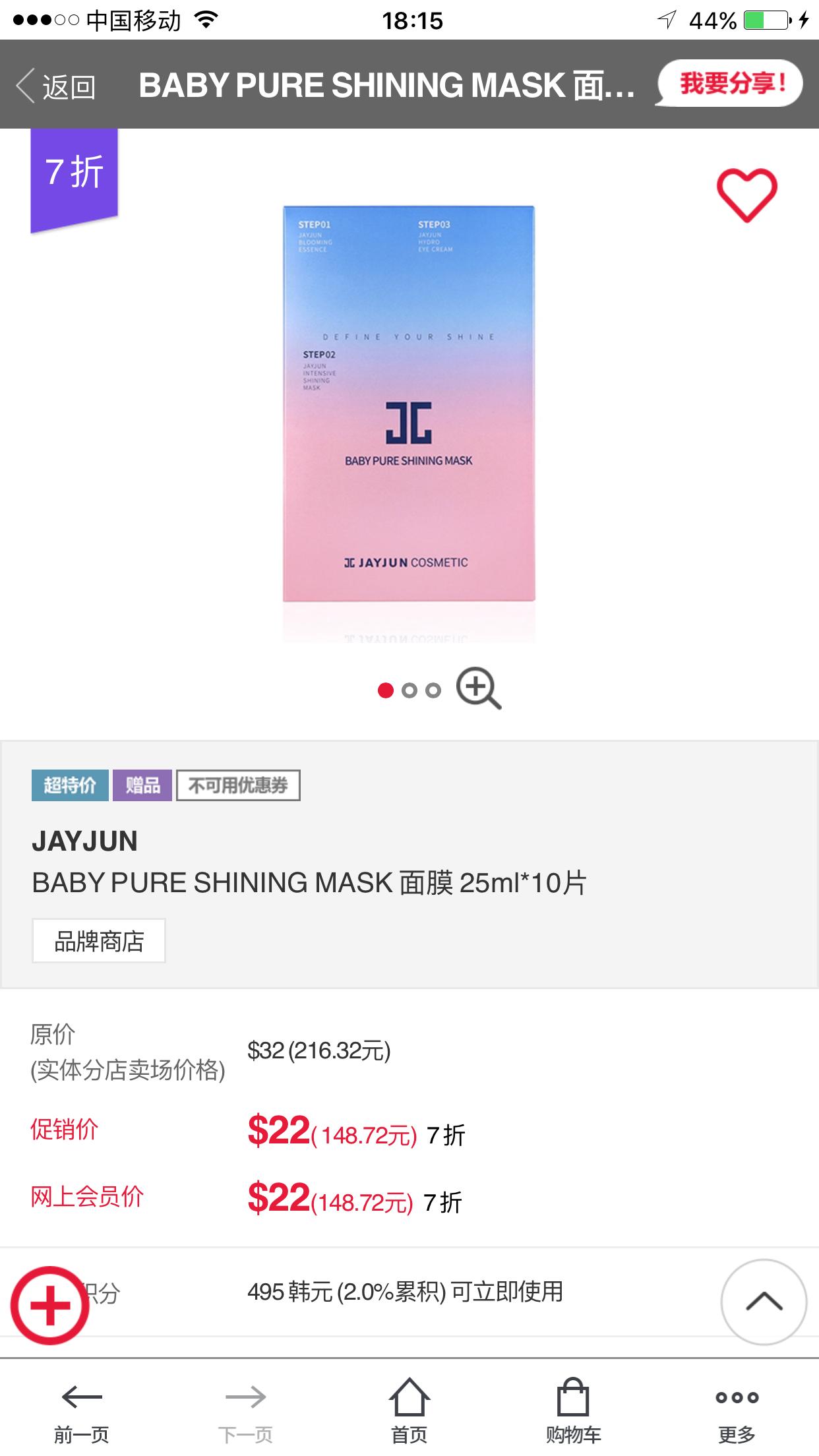Open the 超特价 special price label
The width and height of the screenshot is (819, 1456).
69,785
